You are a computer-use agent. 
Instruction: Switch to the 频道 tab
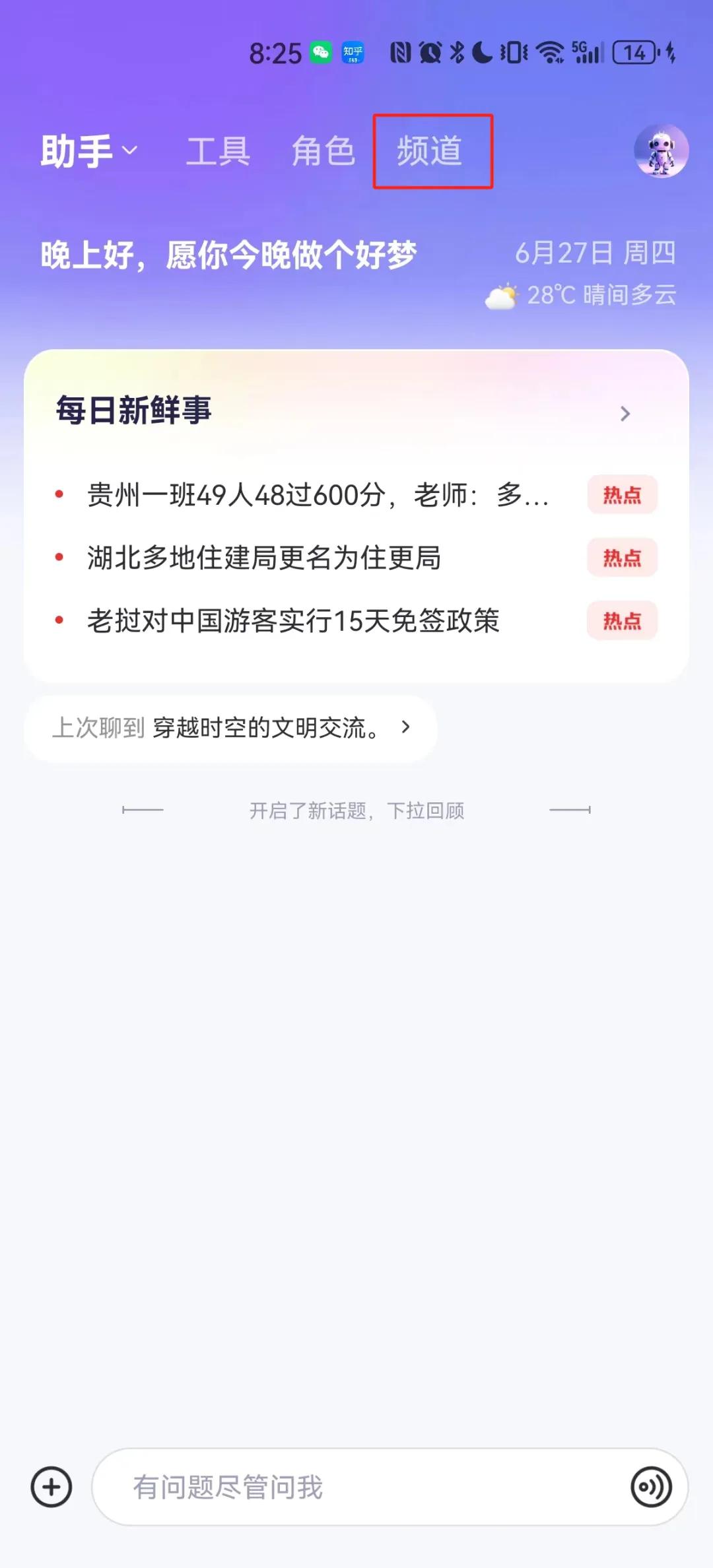coord(430,151)
